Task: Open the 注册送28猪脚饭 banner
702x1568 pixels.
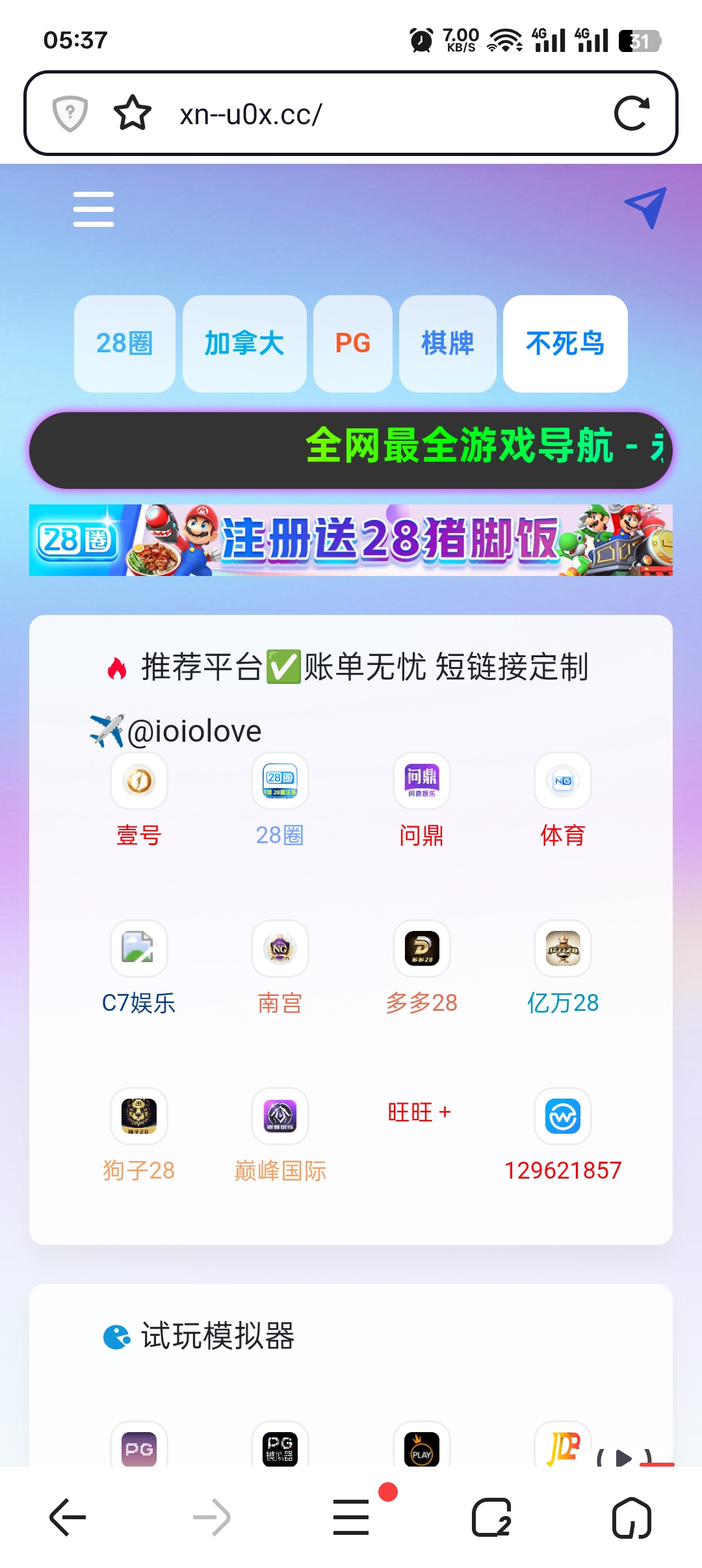Action: (x=351, y=540)
